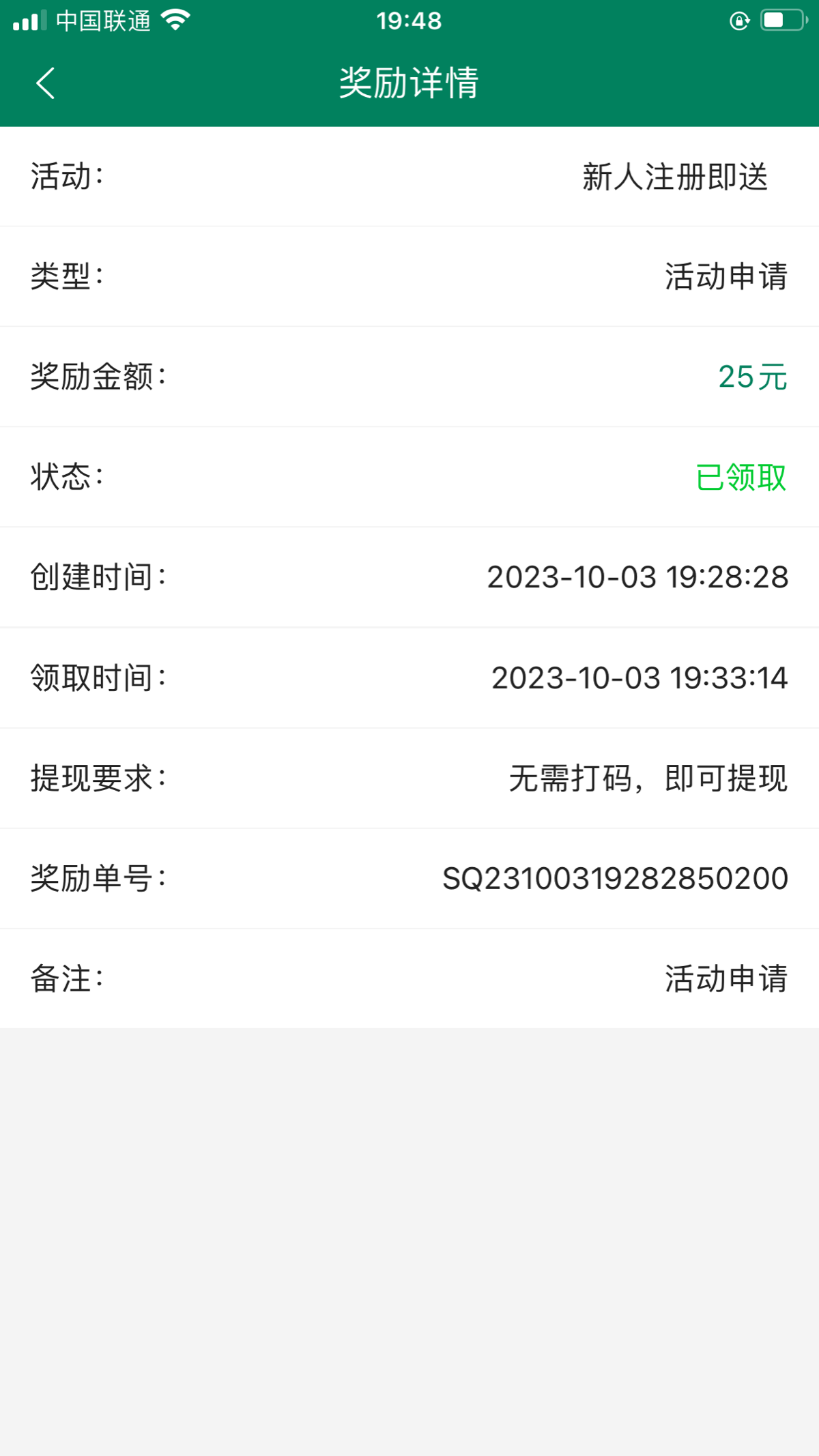Tap the orientation lock icon

click(x=739, y=21)
